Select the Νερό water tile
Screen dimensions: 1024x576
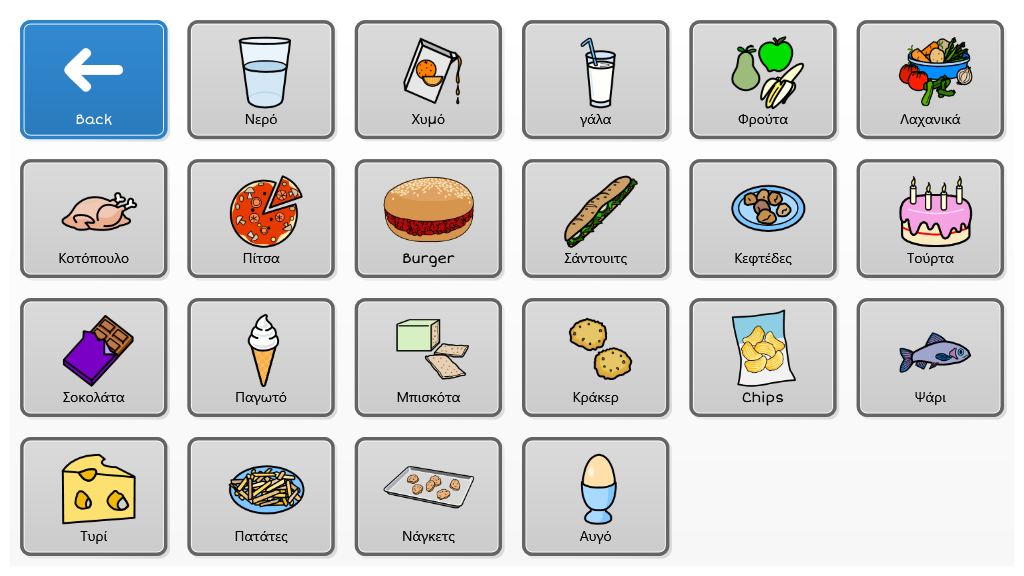point(261,80)
